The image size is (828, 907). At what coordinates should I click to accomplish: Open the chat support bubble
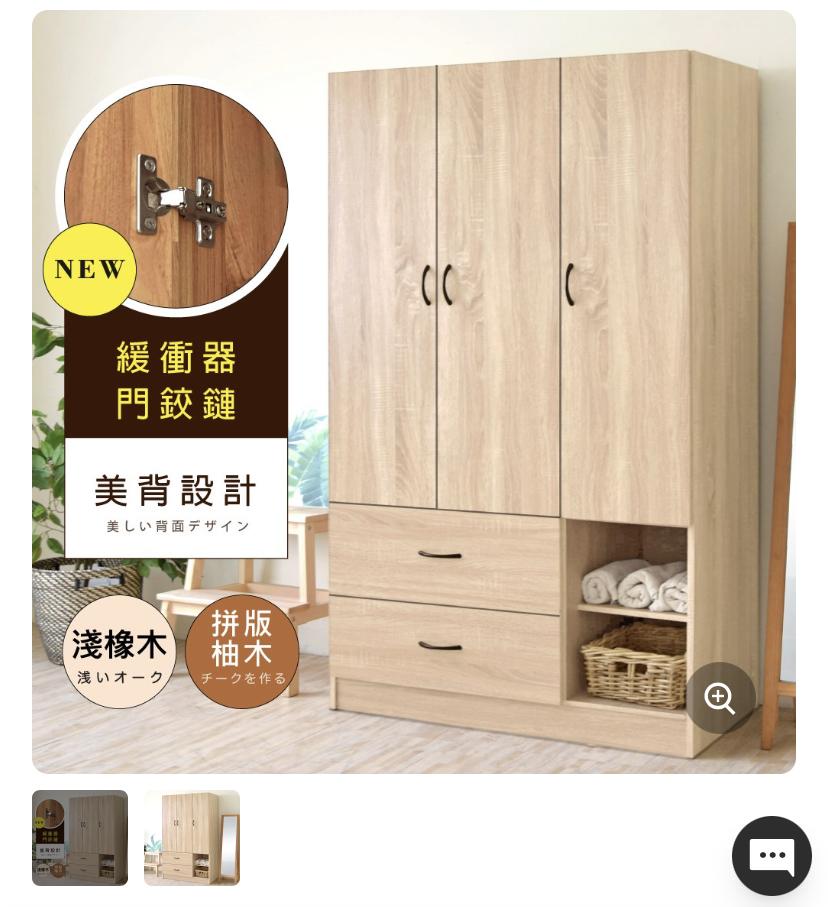point(771,855)
